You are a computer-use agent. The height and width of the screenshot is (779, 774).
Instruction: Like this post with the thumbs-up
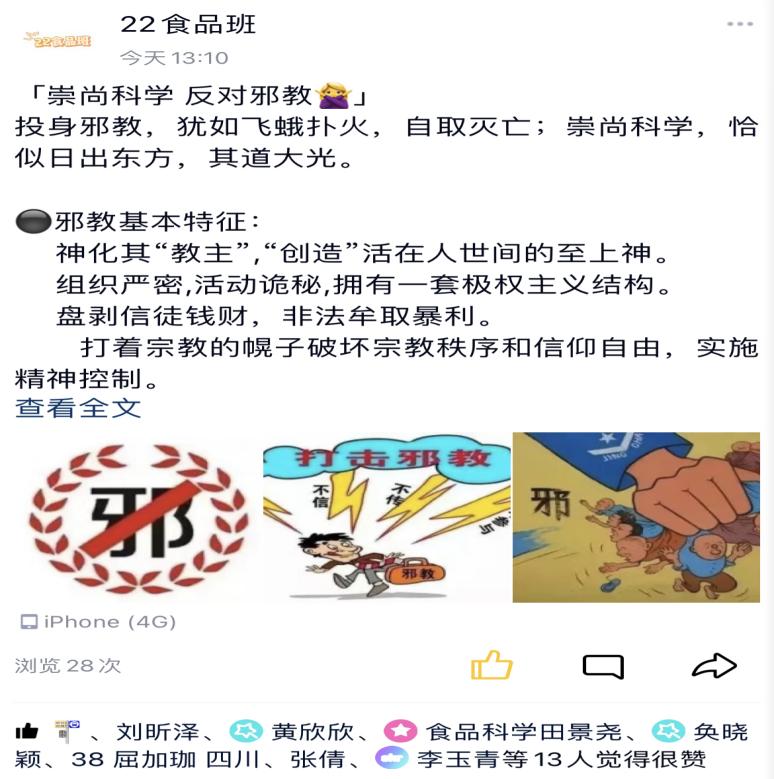point(491,665)
